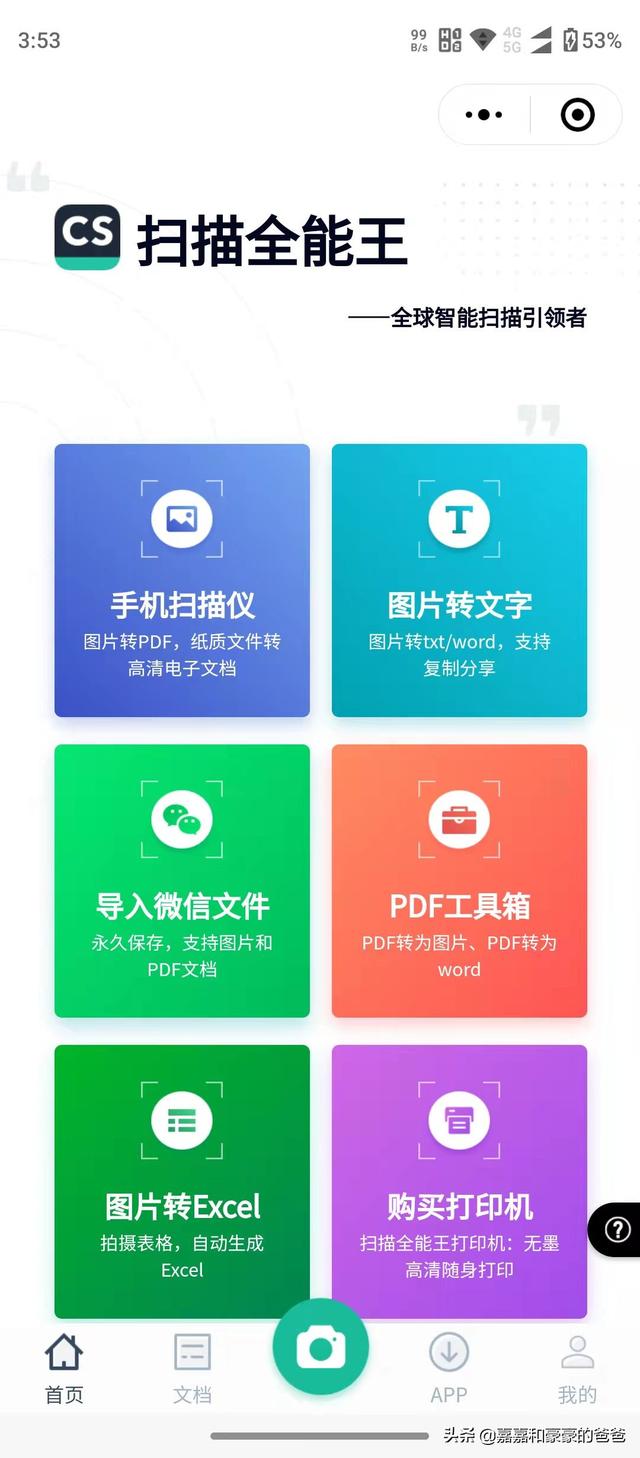Tap the green camera scan button
Viewport: 640px width, 1458px height.
(x=321, y=1348)
